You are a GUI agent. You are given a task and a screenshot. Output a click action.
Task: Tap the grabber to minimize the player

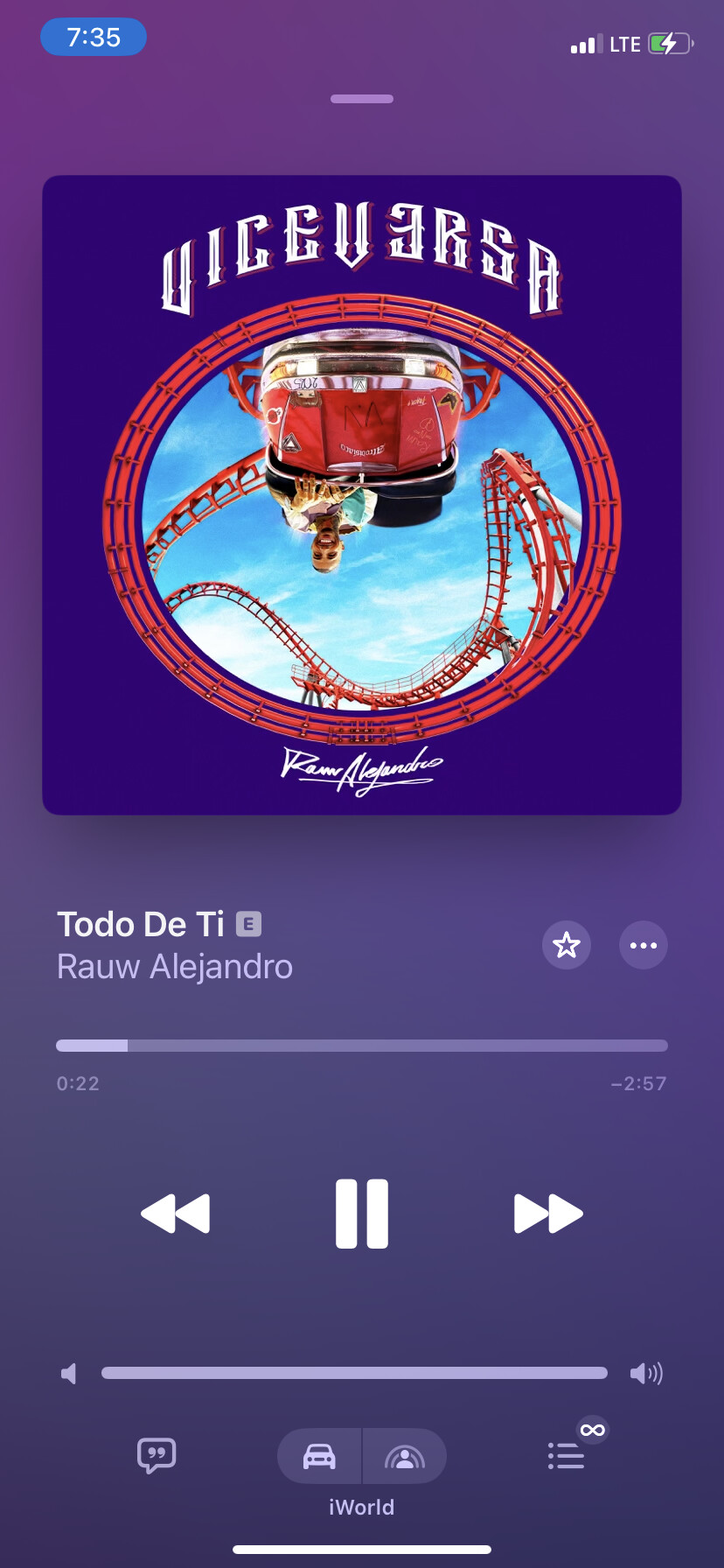pos(362,99)
